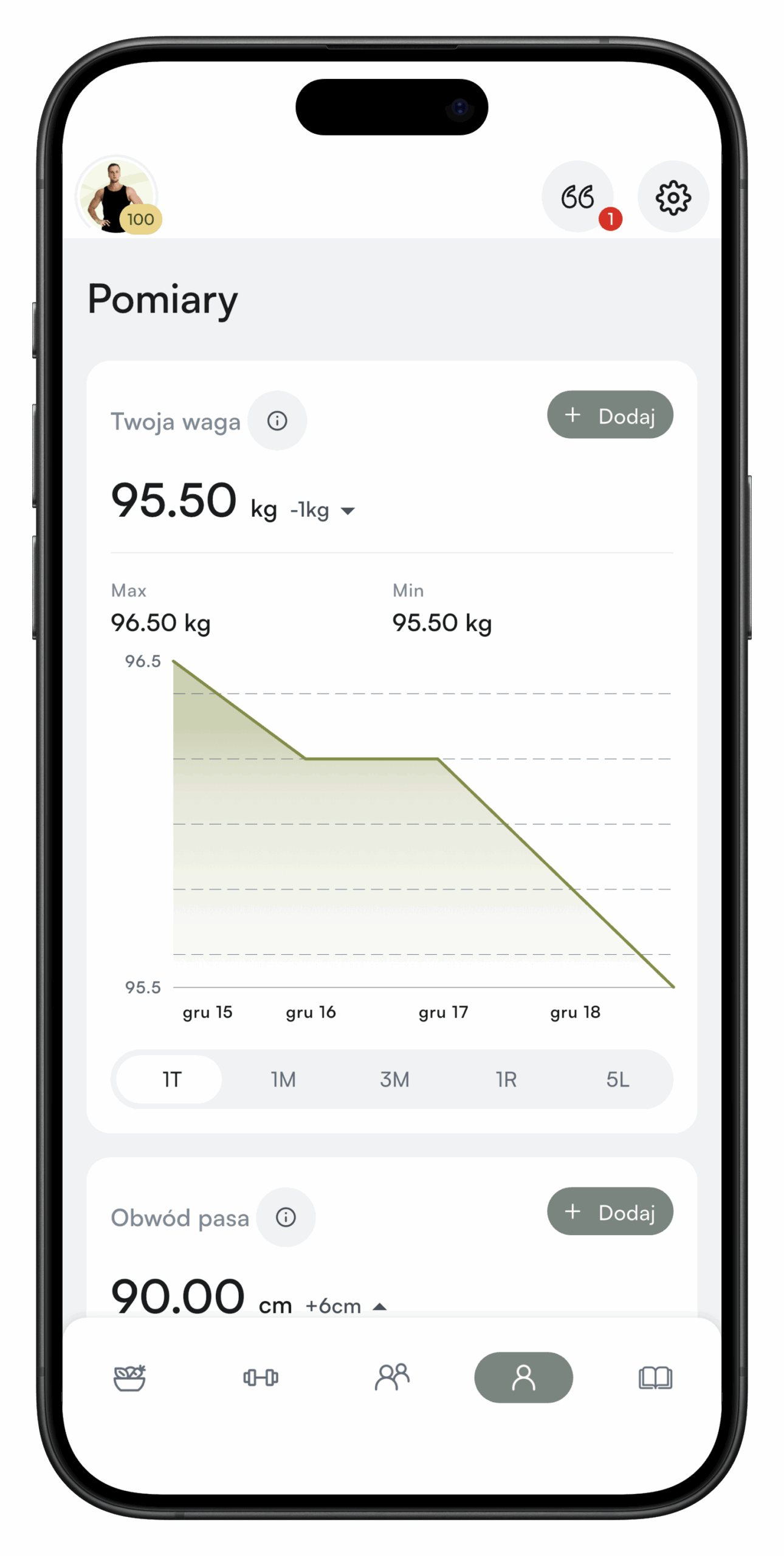Screen dimensions: 784x1556
Task: Open the diet salad bowl tab
Action: tap(129, 1377)
